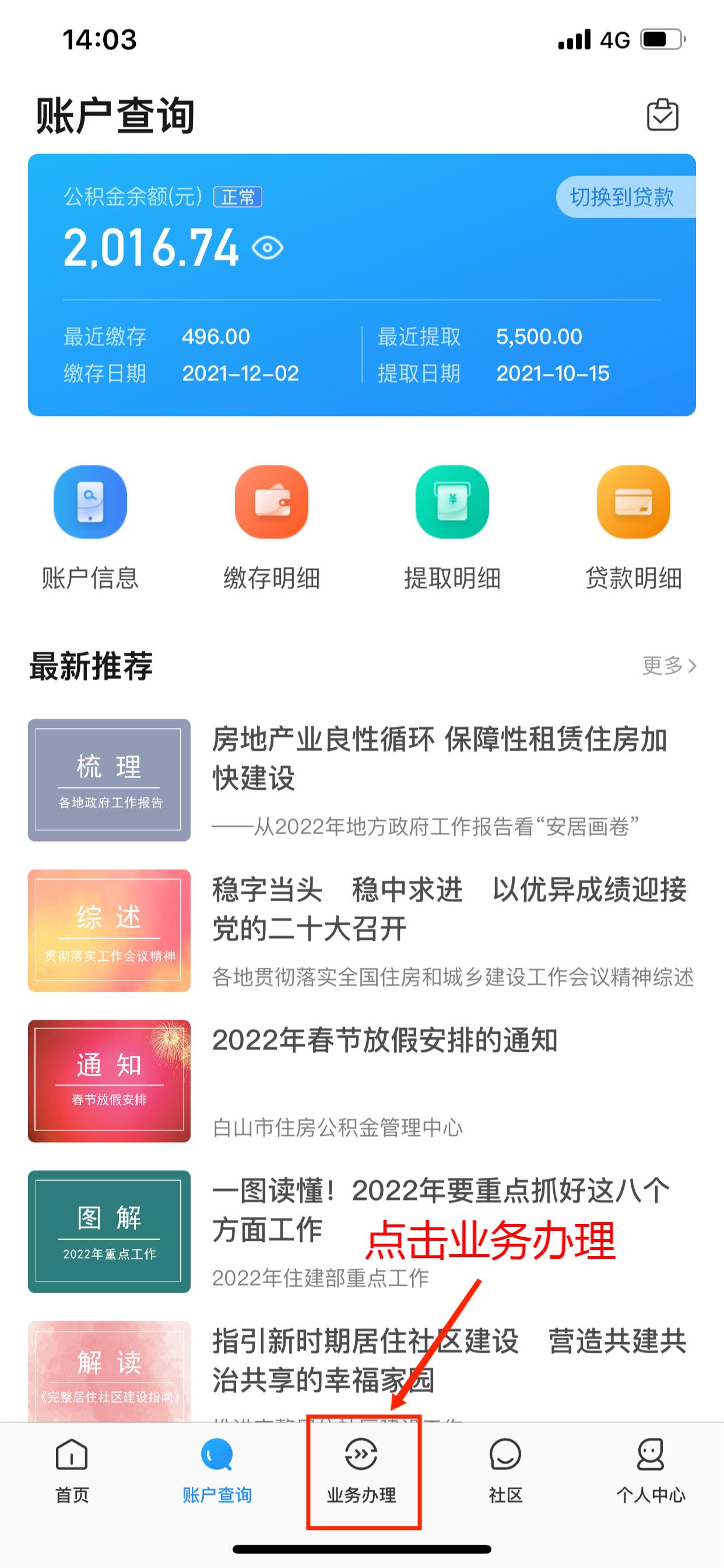Switch to the 首页 tab

click(72, 1471)
